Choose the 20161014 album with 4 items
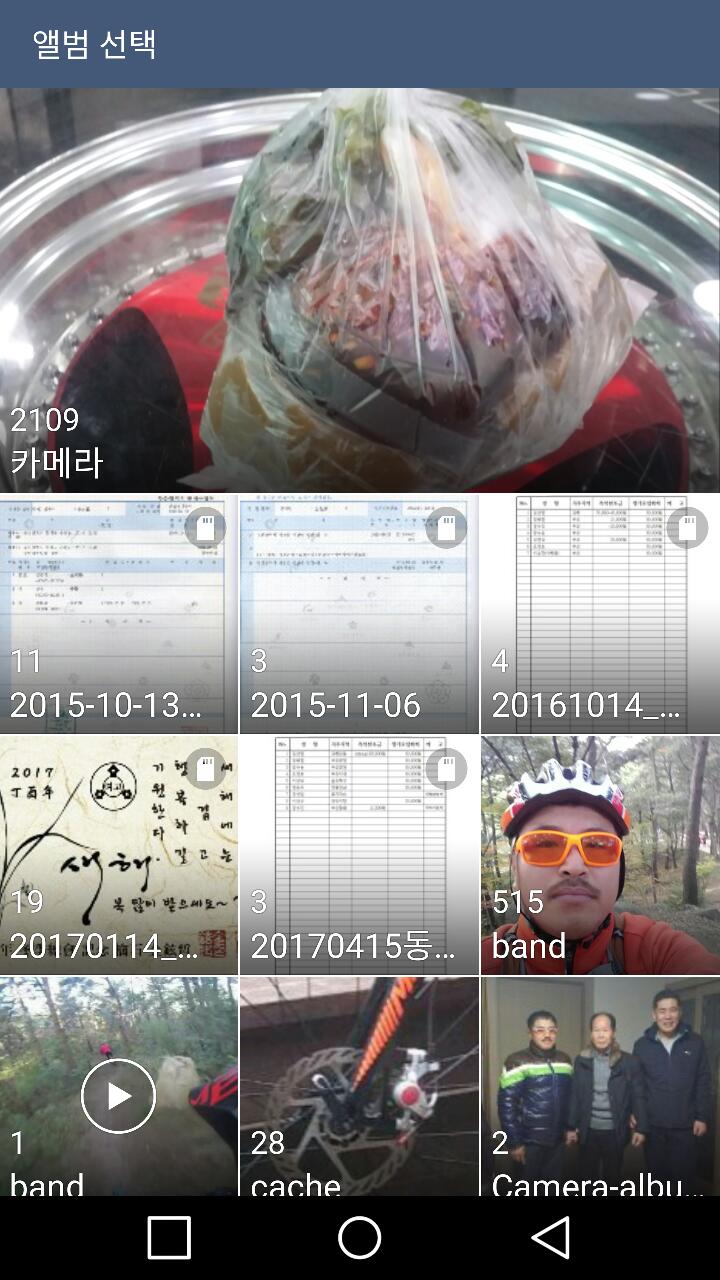The image size is (720, 1280). pos(600,614)
